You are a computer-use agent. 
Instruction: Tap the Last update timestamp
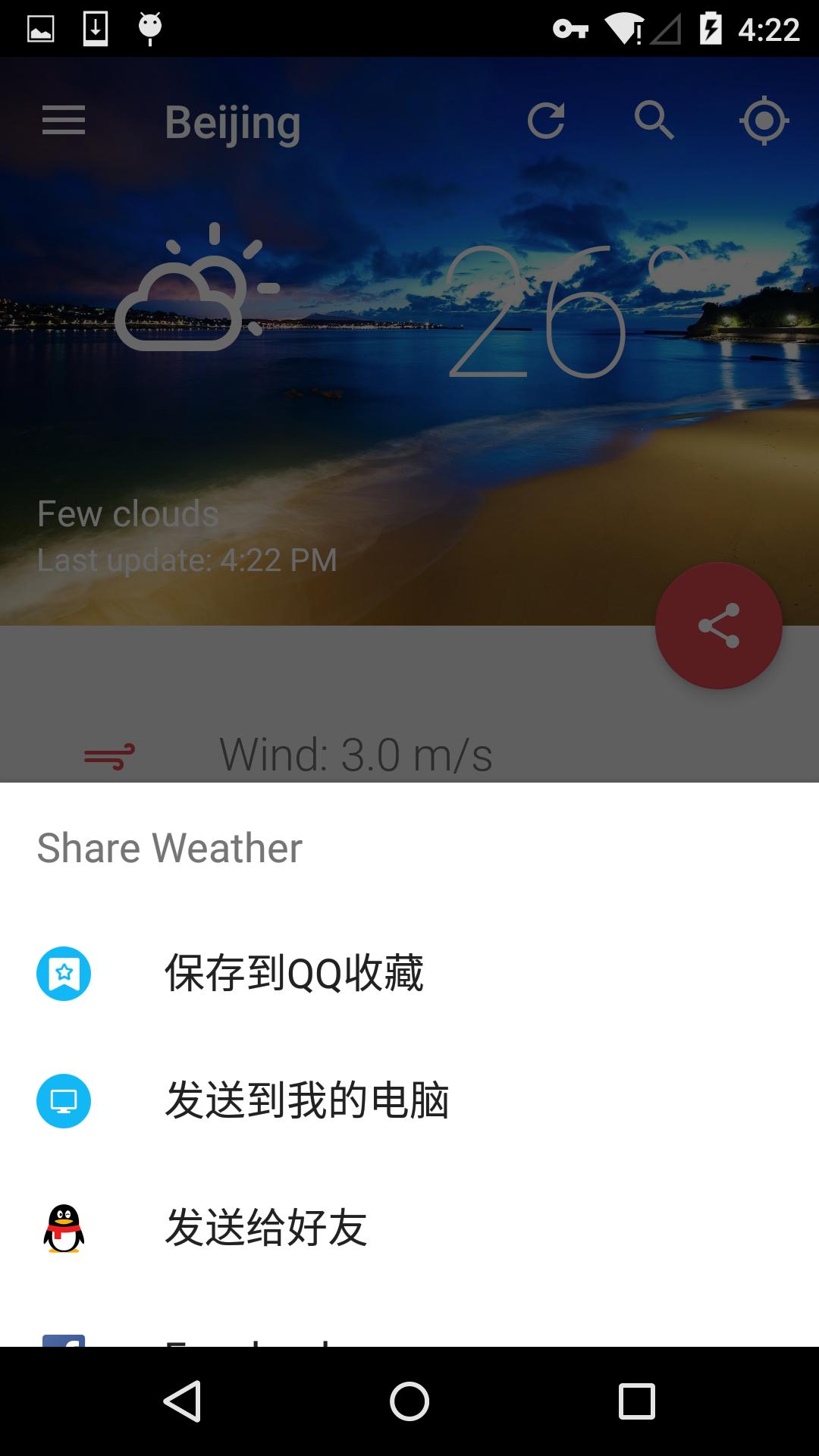click(187, 560)
